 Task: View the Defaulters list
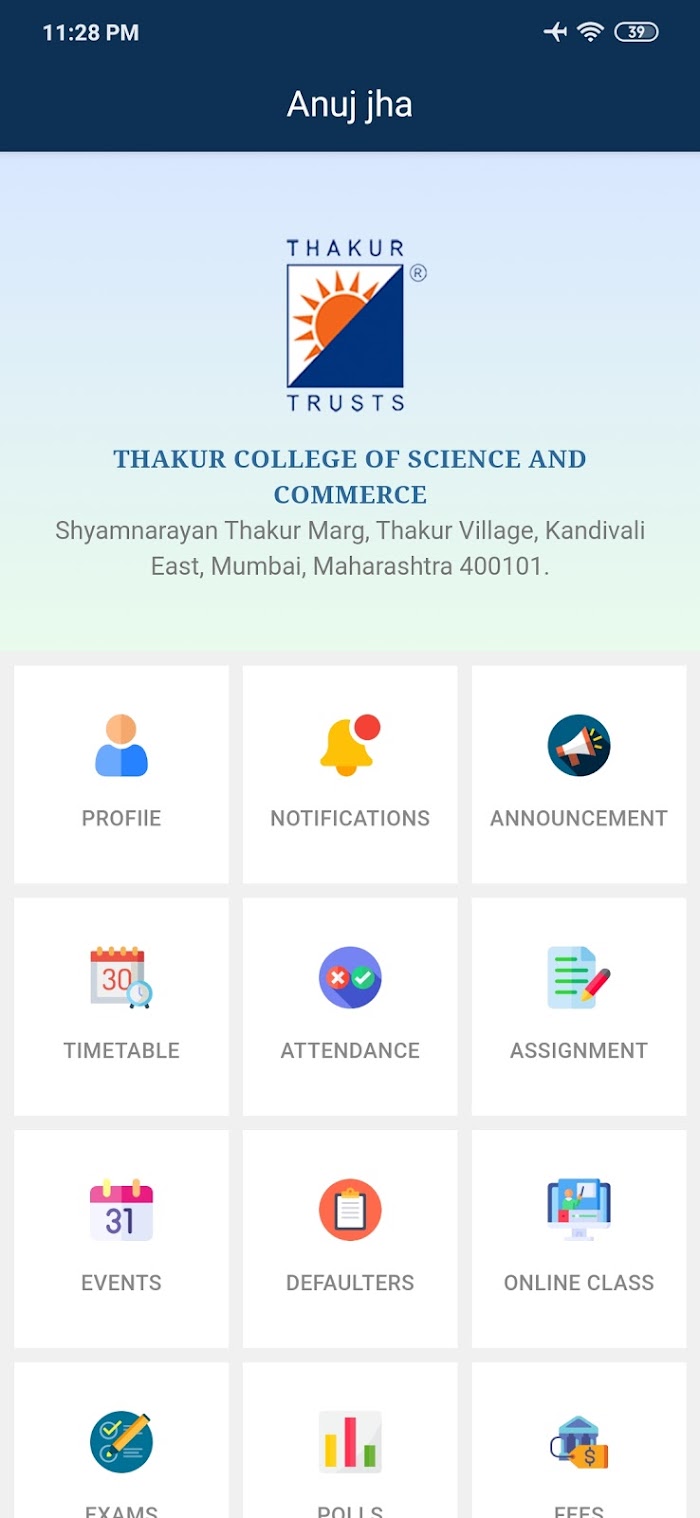click(350, 1239)
